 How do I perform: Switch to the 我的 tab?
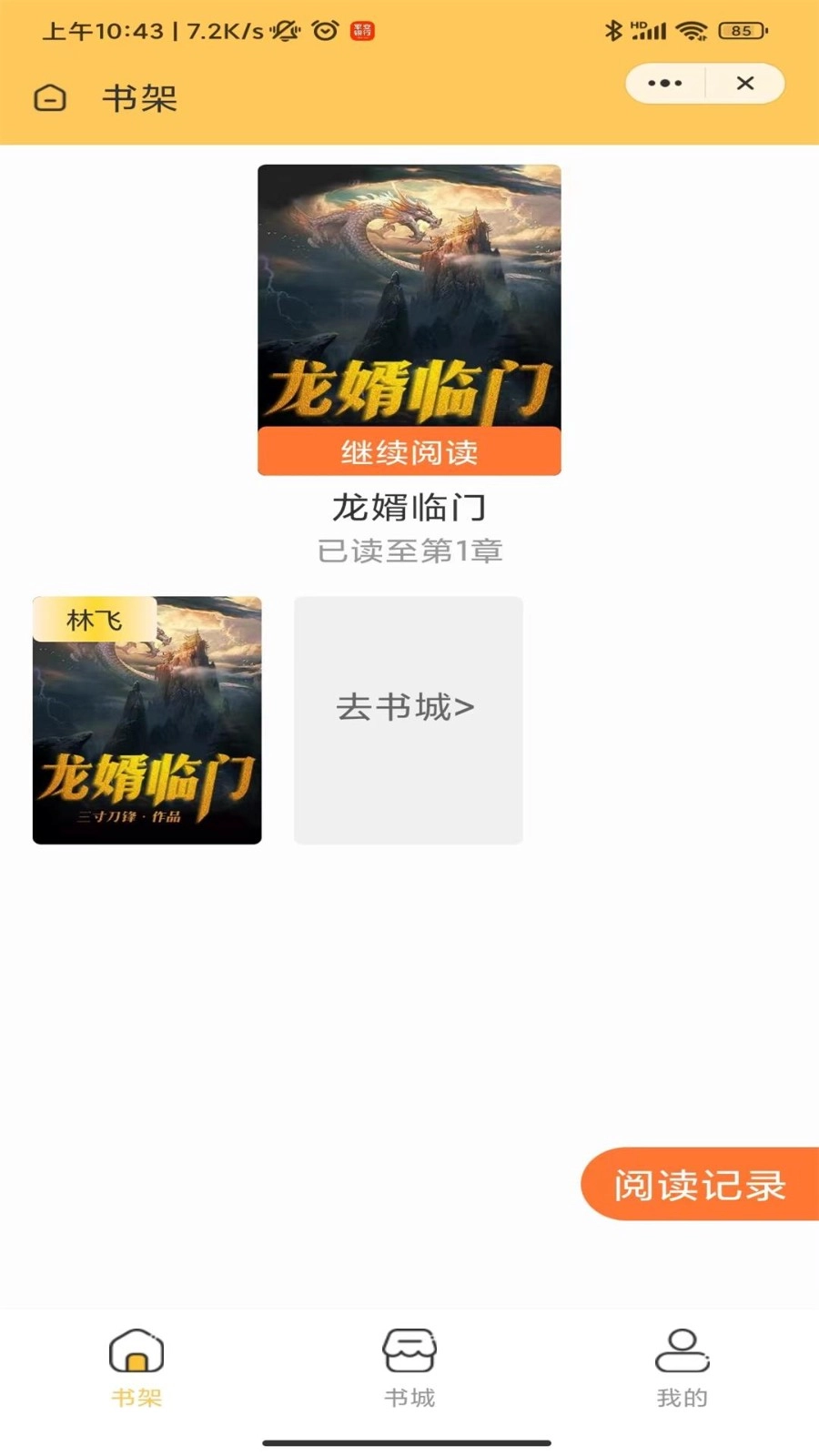(682, 1397)
